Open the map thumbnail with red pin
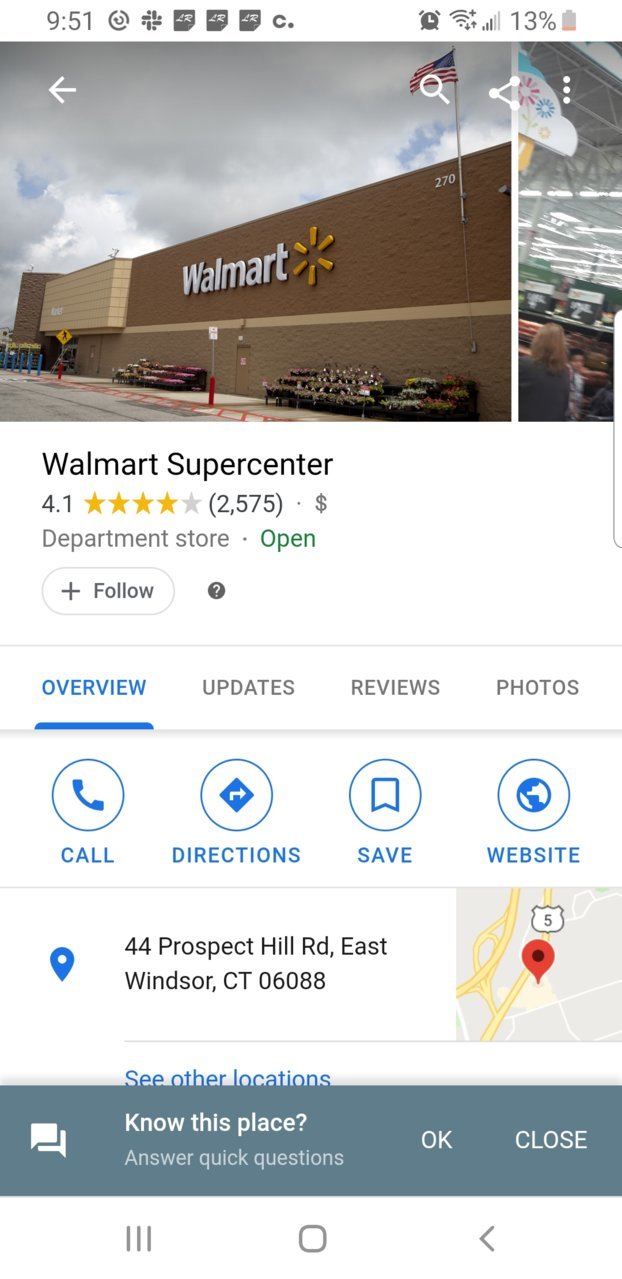 click(x=539, y=964)
